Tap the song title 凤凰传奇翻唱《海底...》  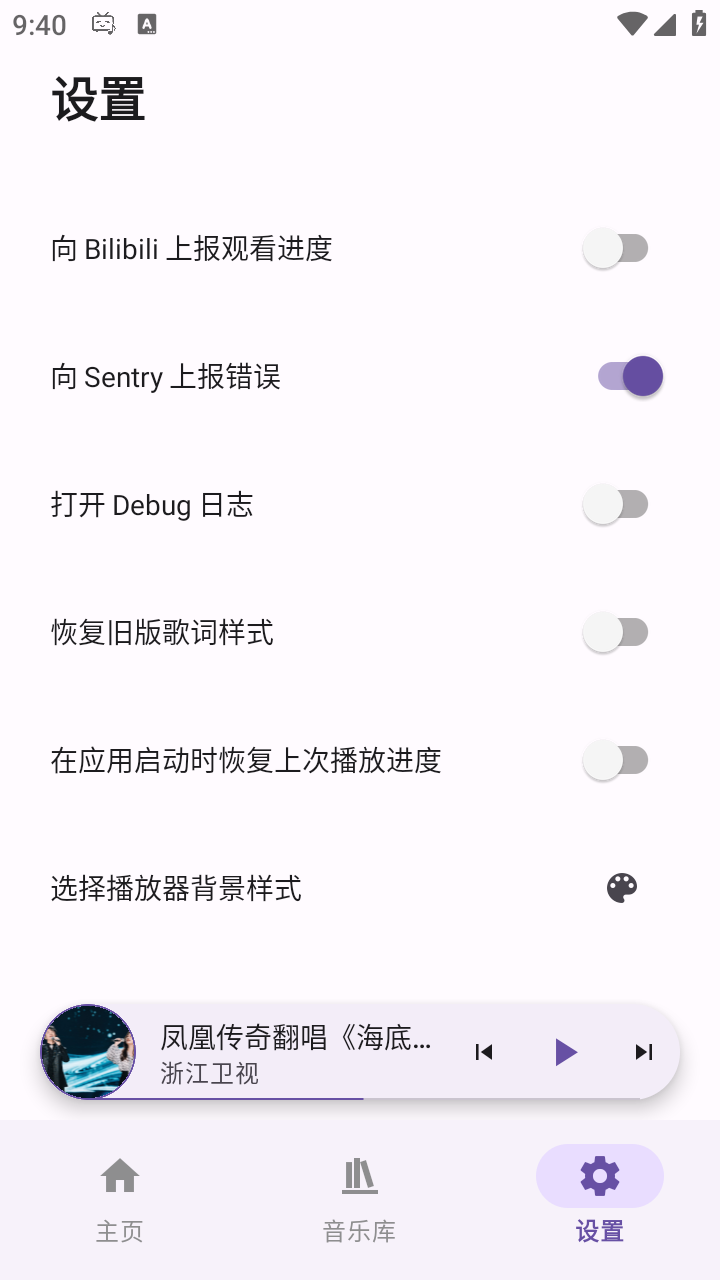point(293,1038)
